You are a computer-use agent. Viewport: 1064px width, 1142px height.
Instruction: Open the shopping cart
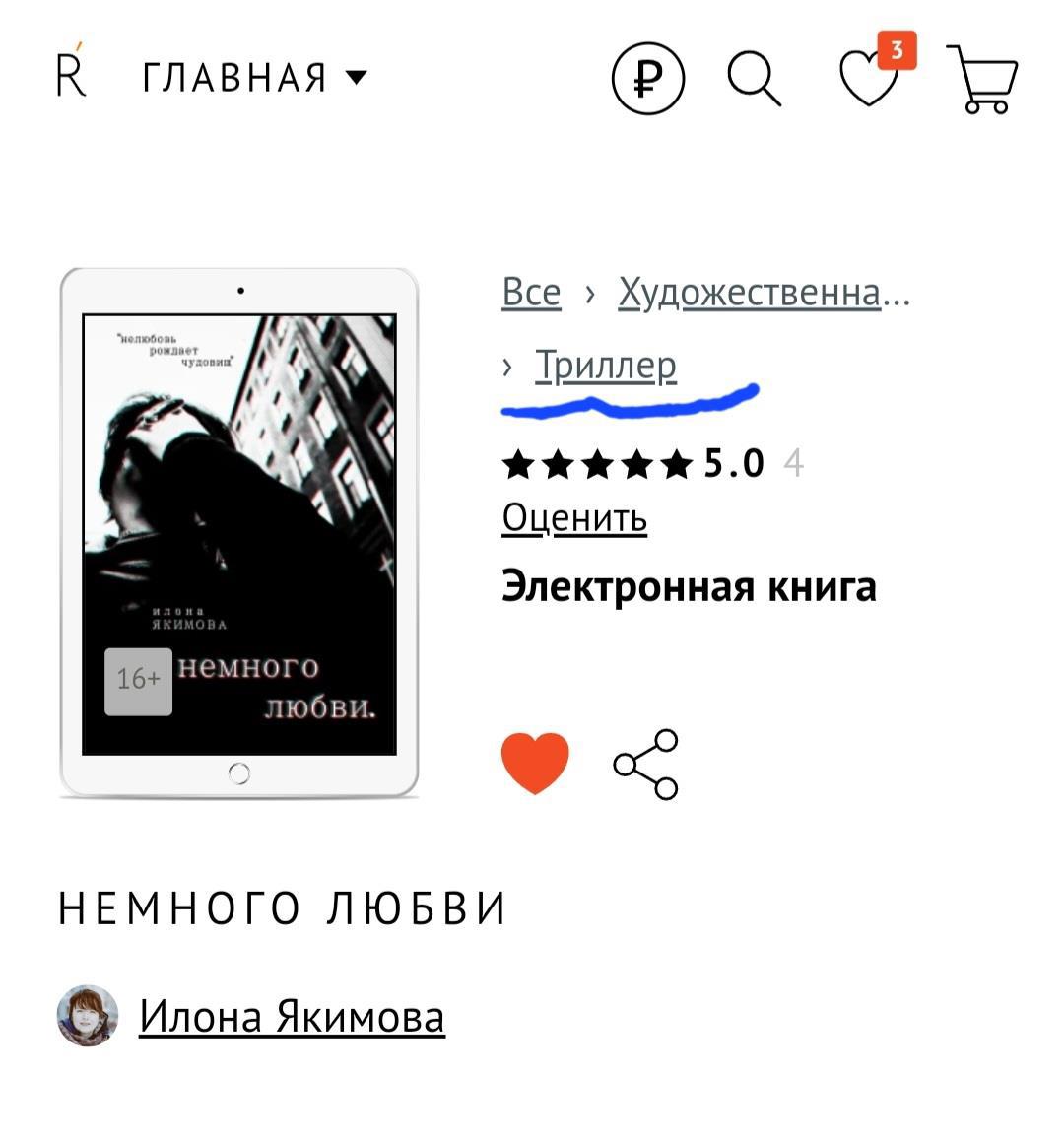(x=982, y=78)
